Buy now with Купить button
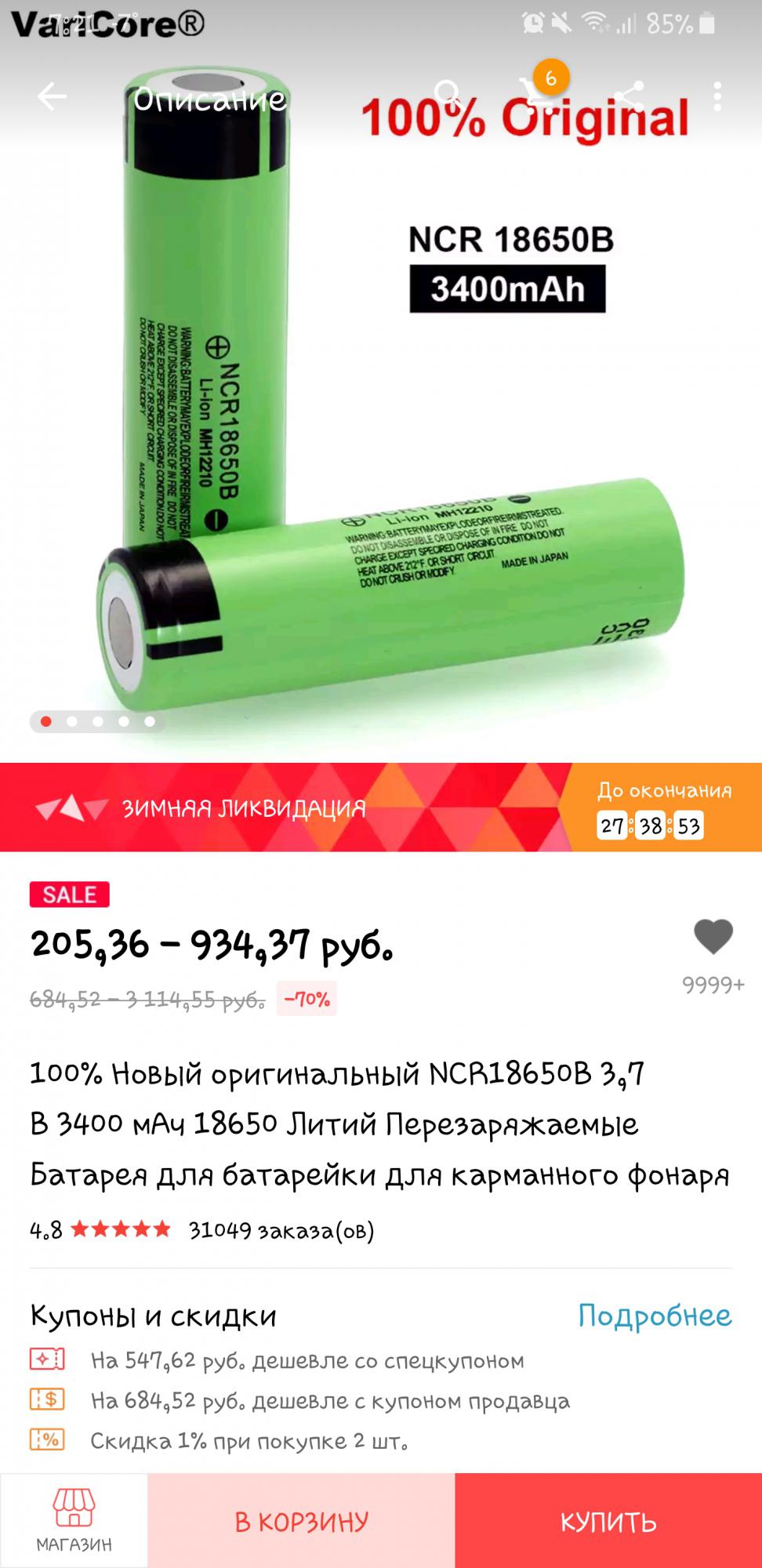 608,1521
